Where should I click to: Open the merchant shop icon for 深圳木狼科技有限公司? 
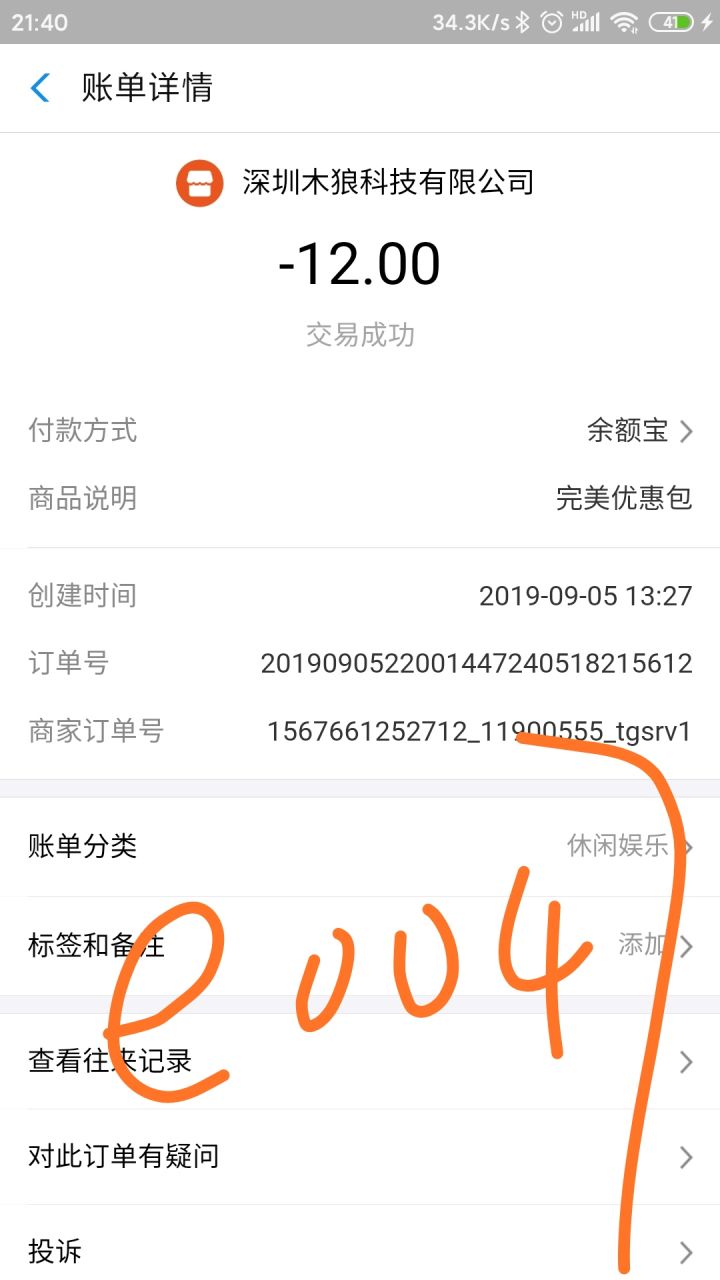[200, 183]
